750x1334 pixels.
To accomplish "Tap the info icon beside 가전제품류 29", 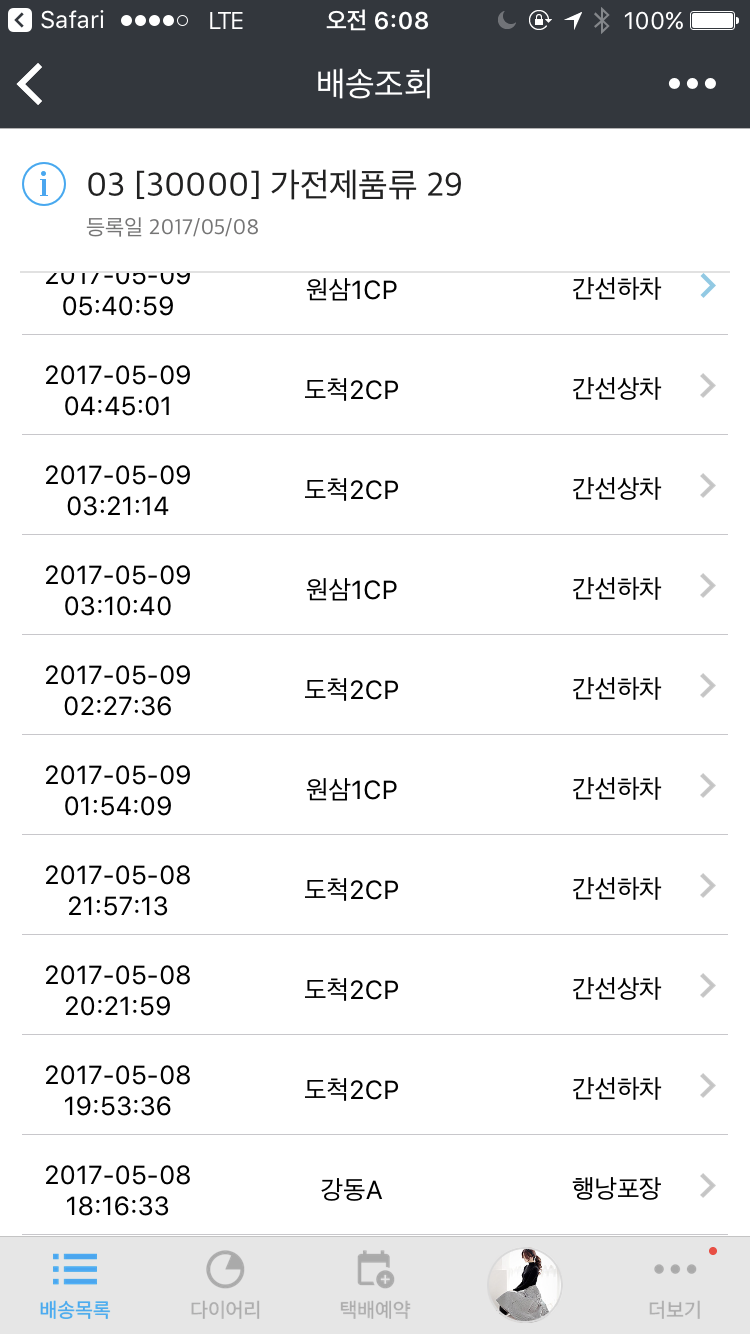I will pos(44,185).
